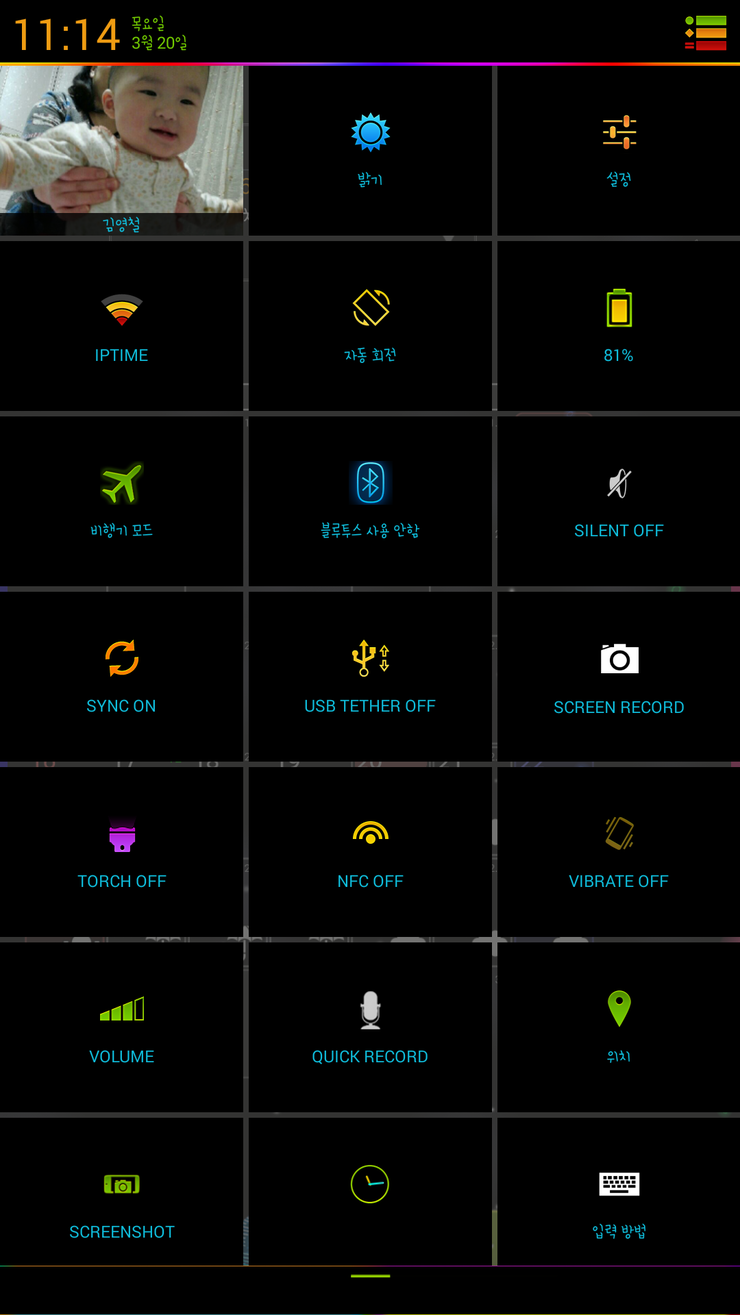Toggle the VIBRATE OFF tile
The width and height of the screenshot is (740, 1315).
coord(618,850)
